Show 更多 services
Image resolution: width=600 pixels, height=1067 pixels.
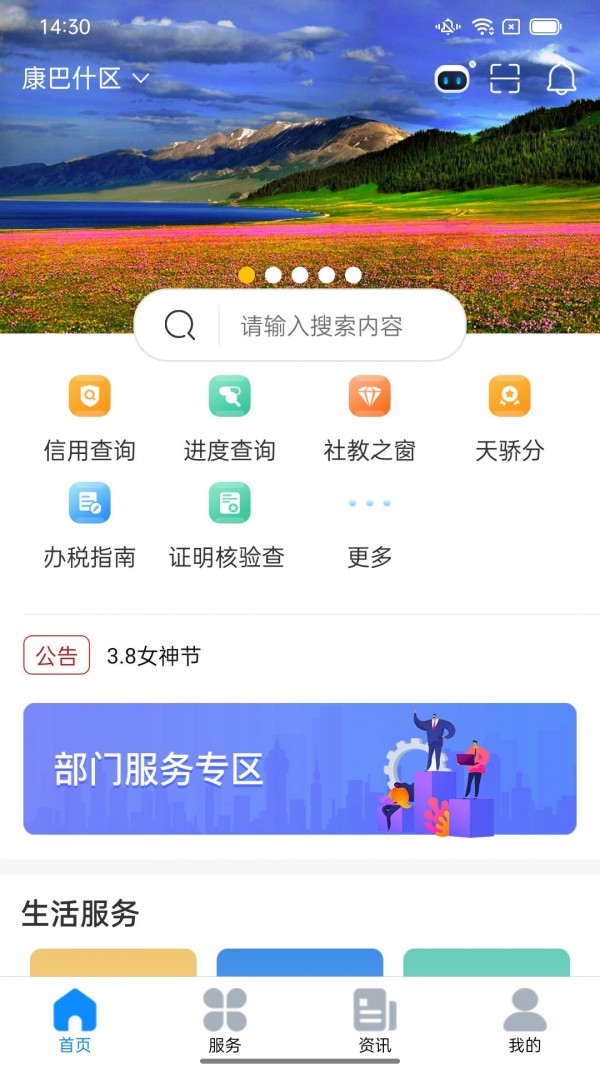(369, 526)
